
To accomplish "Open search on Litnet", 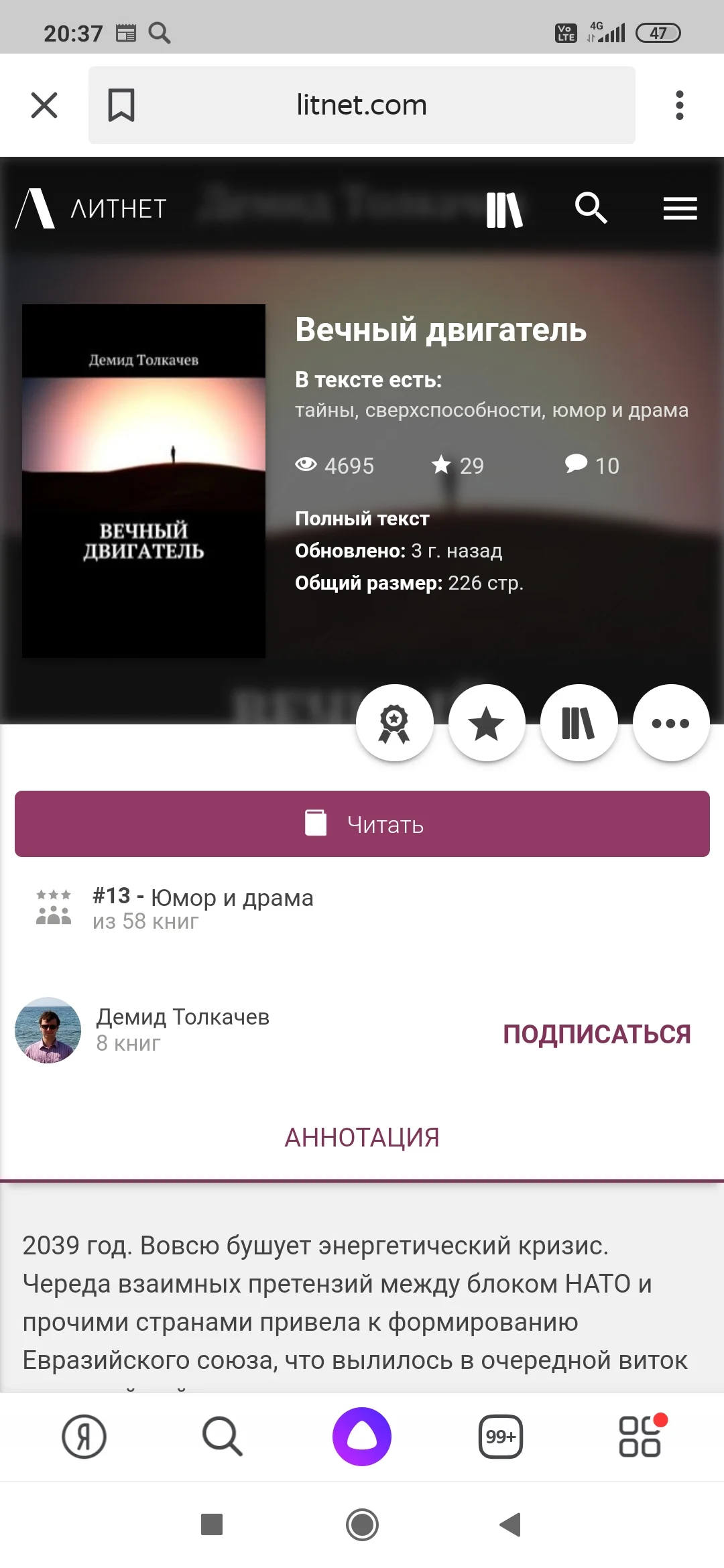I will 591,208.
